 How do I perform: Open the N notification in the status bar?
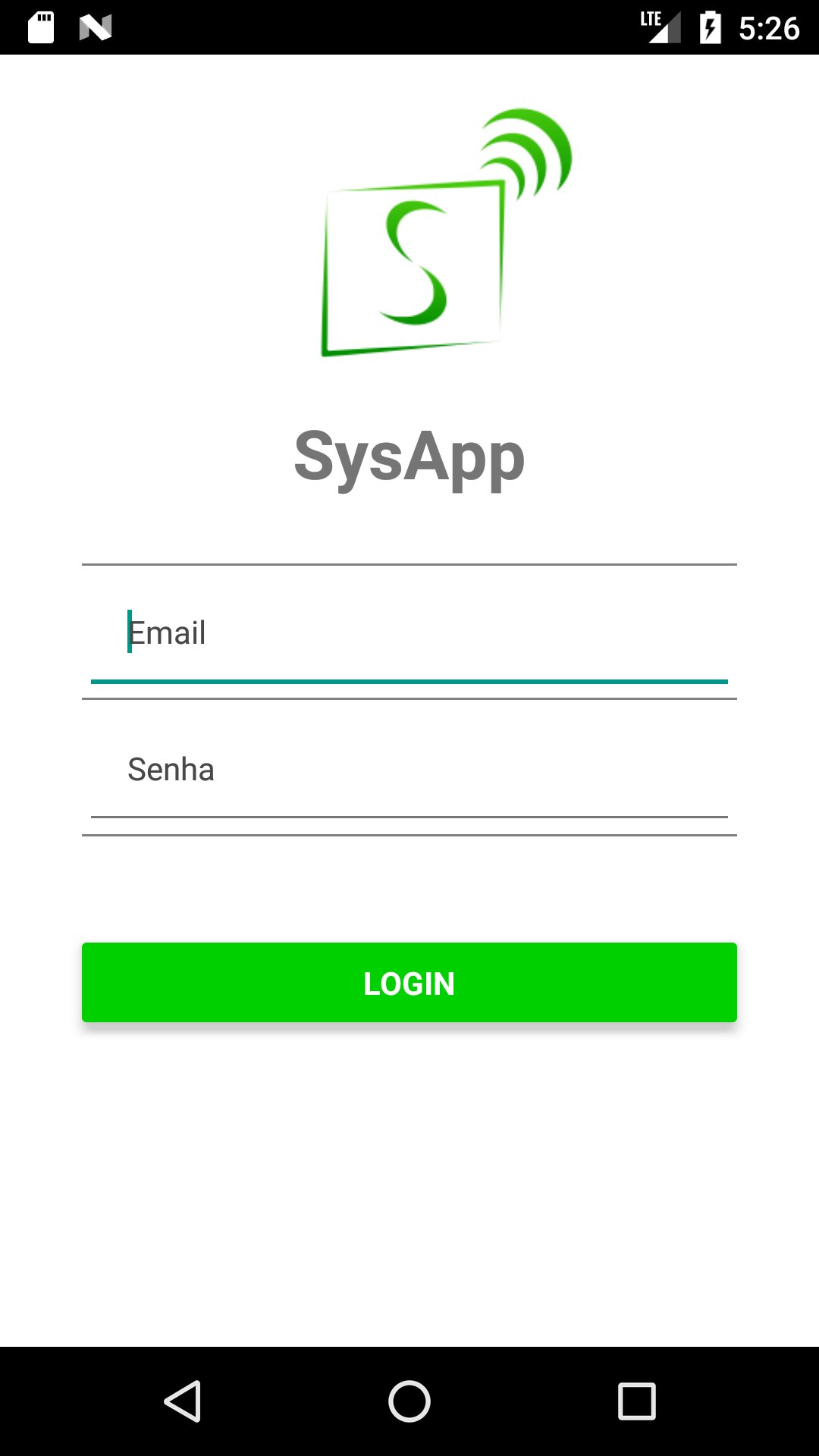(x=94, y=28)
